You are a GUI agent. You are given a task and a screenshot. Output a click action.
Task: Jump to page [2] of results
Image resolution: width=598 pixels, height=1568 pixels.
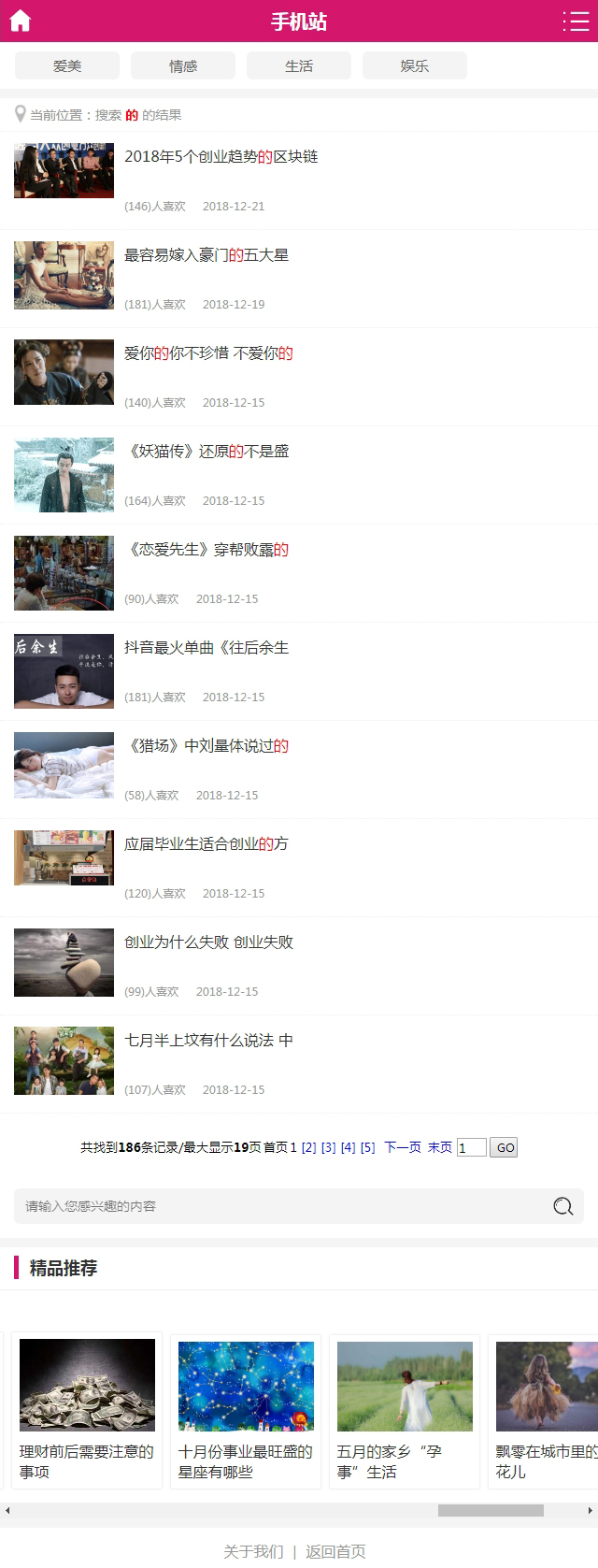point(308,1147)
